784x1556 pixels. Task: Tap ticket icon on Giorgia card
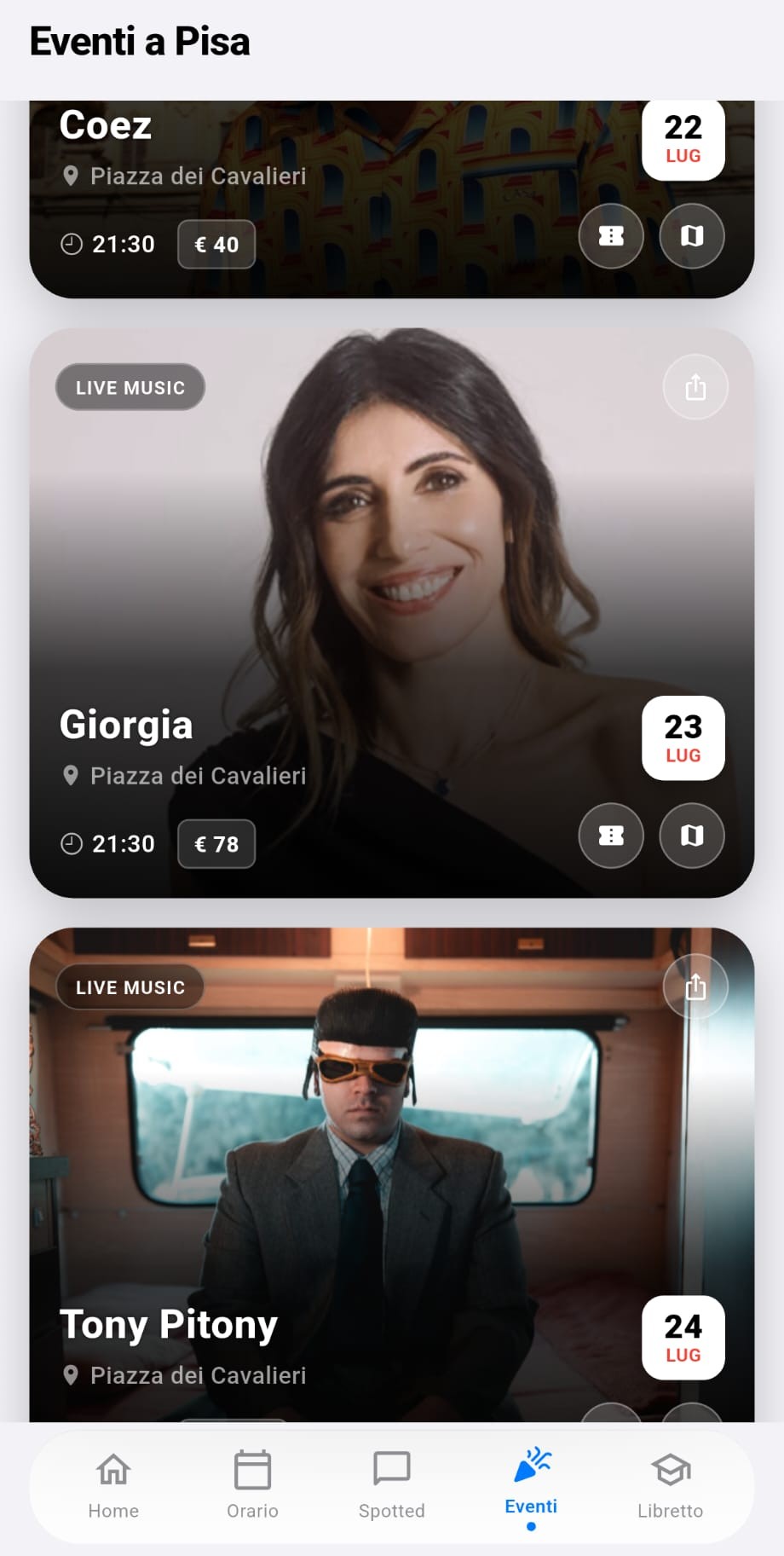tap(611, 836)
